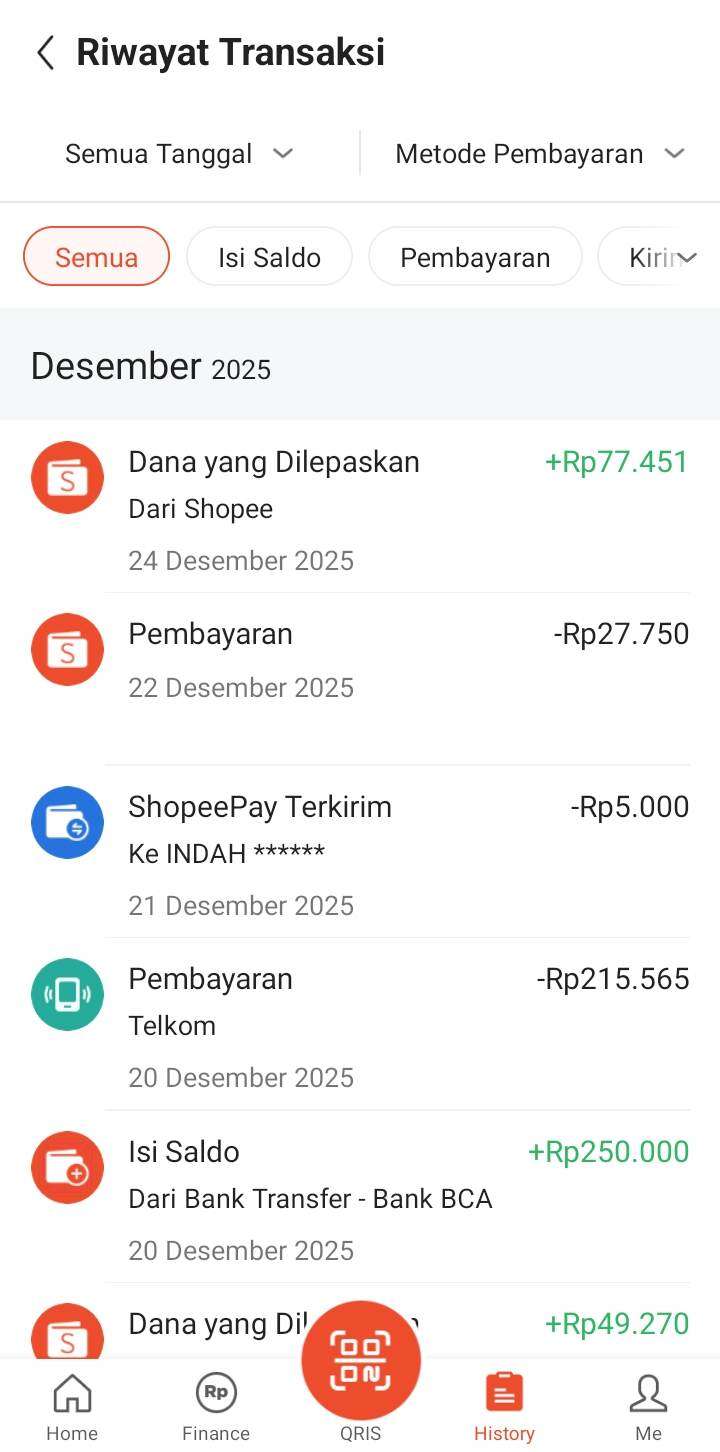Go back from Riwayat Transaksi
The image size is (720, 1452).
click(x=45, y=53)
